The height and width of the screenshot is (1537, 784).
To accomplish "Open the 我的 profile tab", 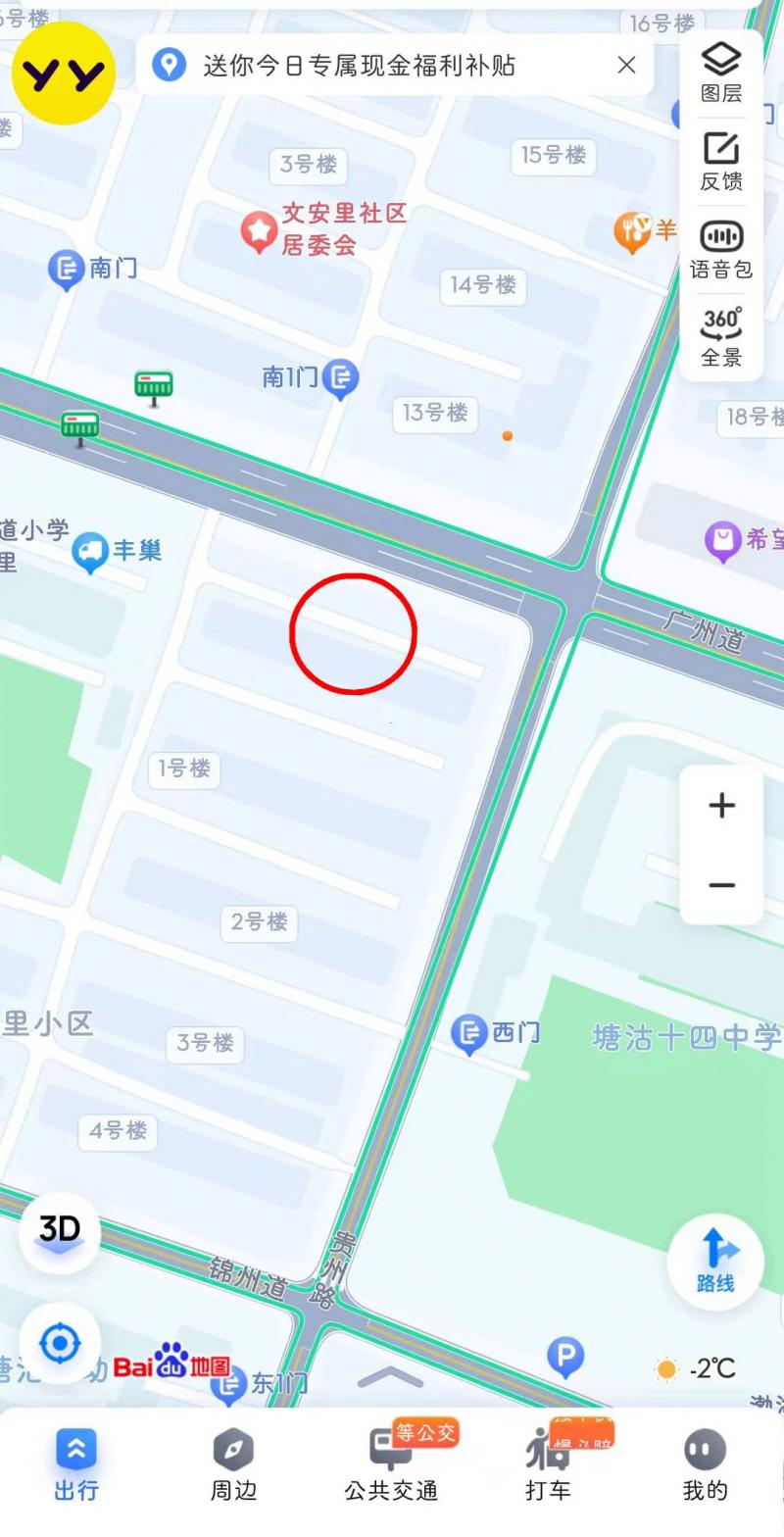I will [705, 1465].
